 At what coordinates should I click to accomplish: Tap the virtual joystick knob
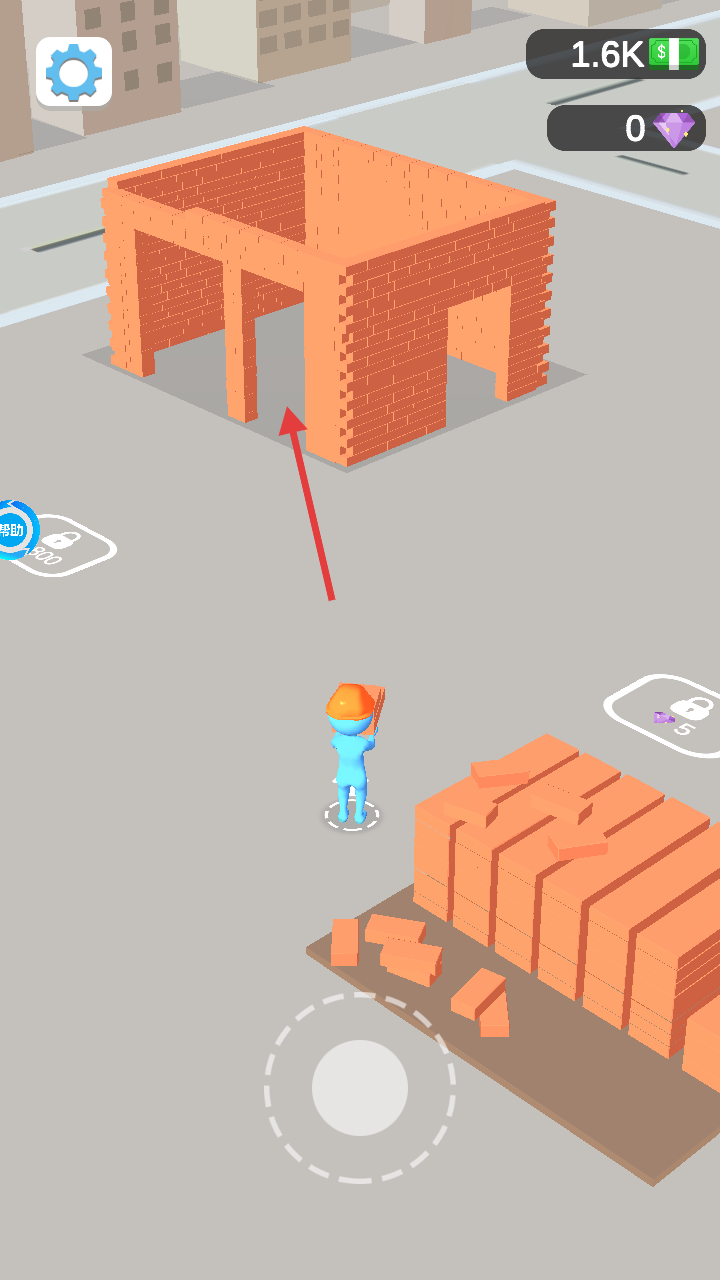360,1088
